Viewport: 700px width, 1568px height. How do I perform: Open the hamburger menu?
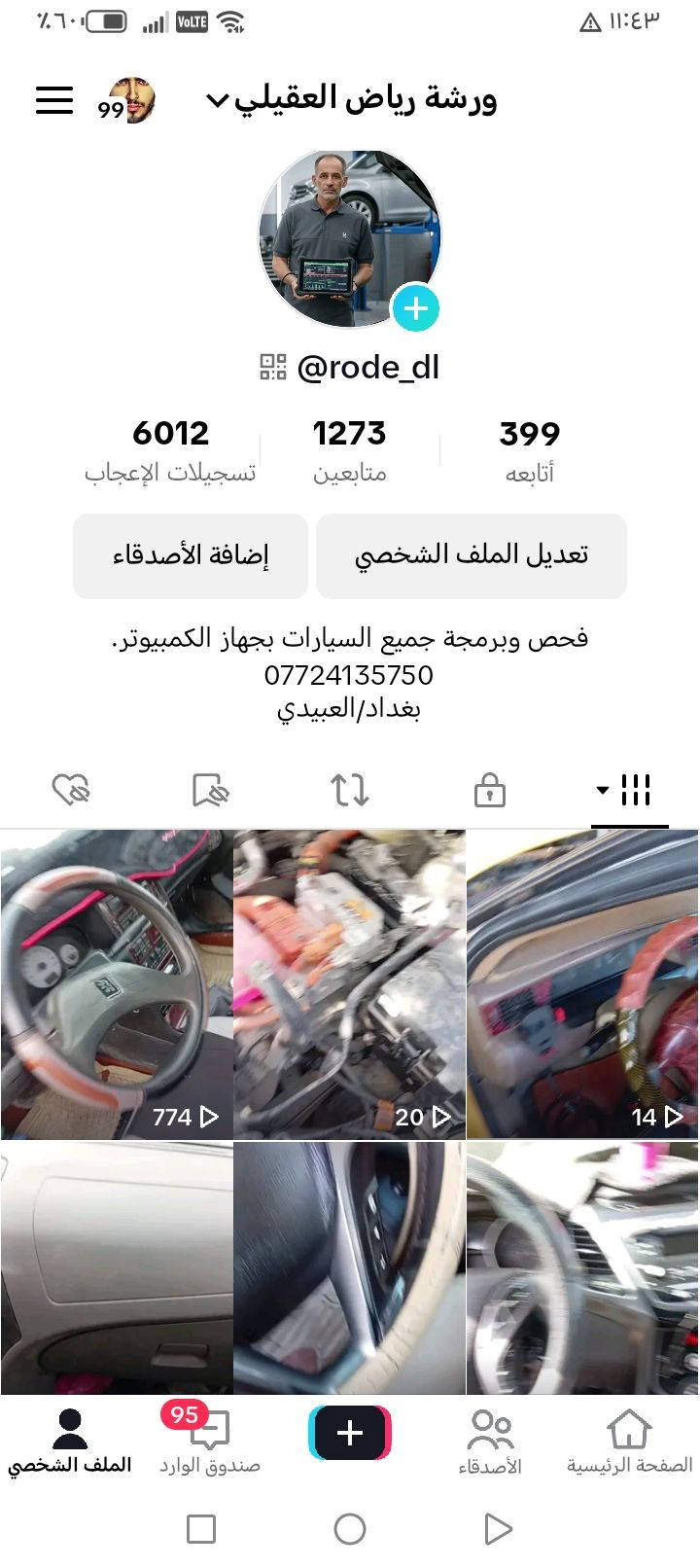pos(54,99)
